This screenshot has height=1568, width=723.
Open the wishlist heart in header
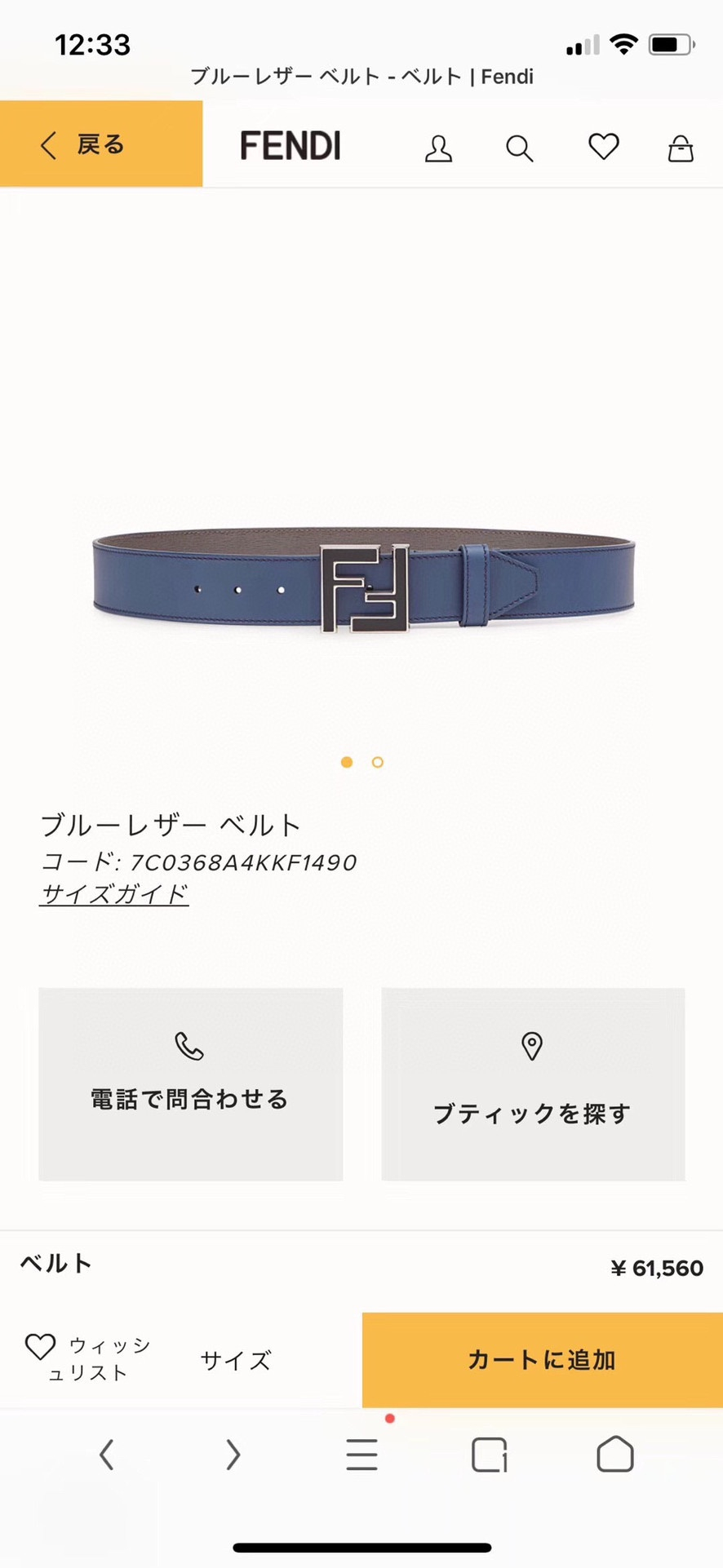604,147
